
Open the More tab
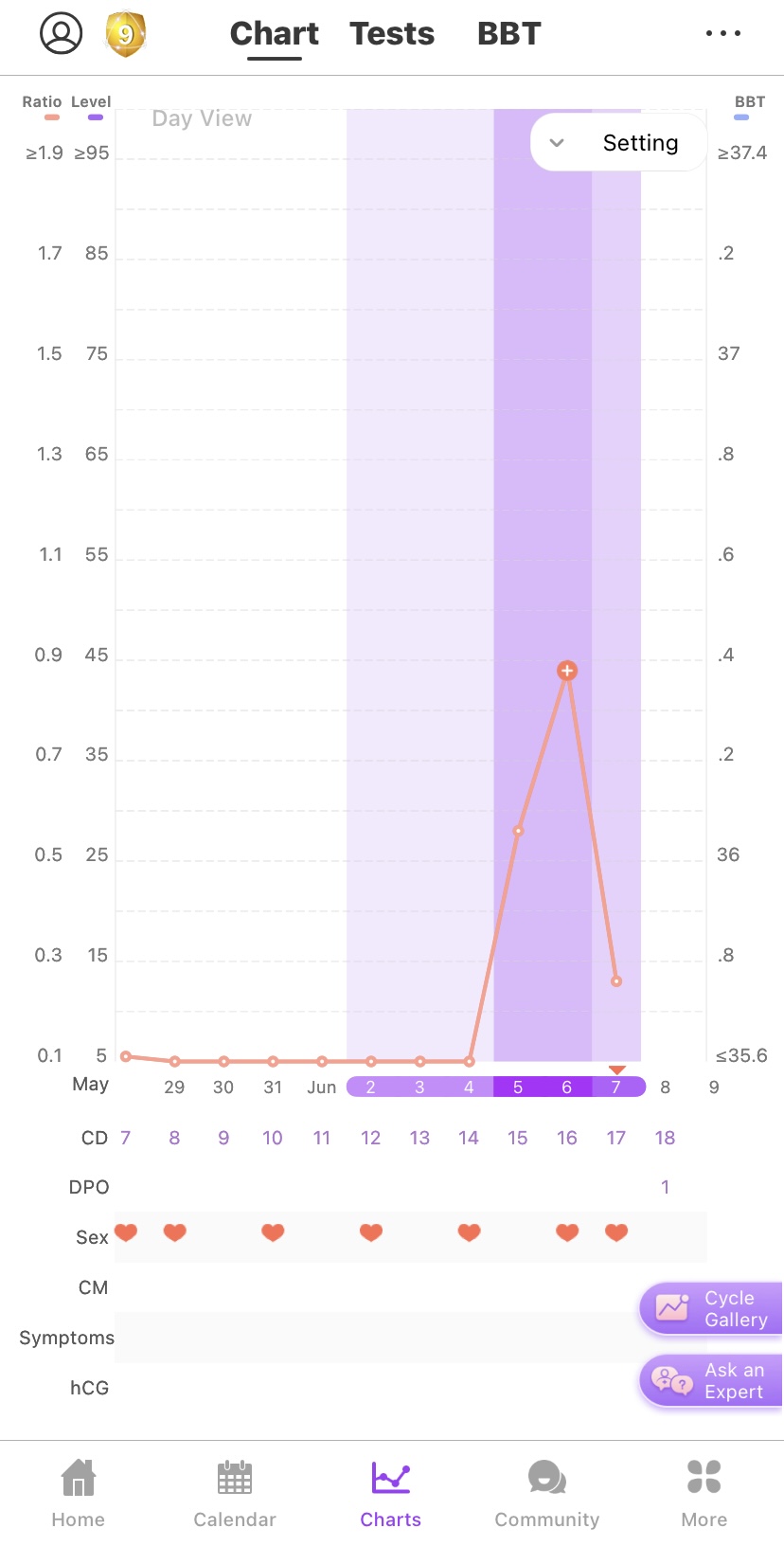pos(704,1493)
